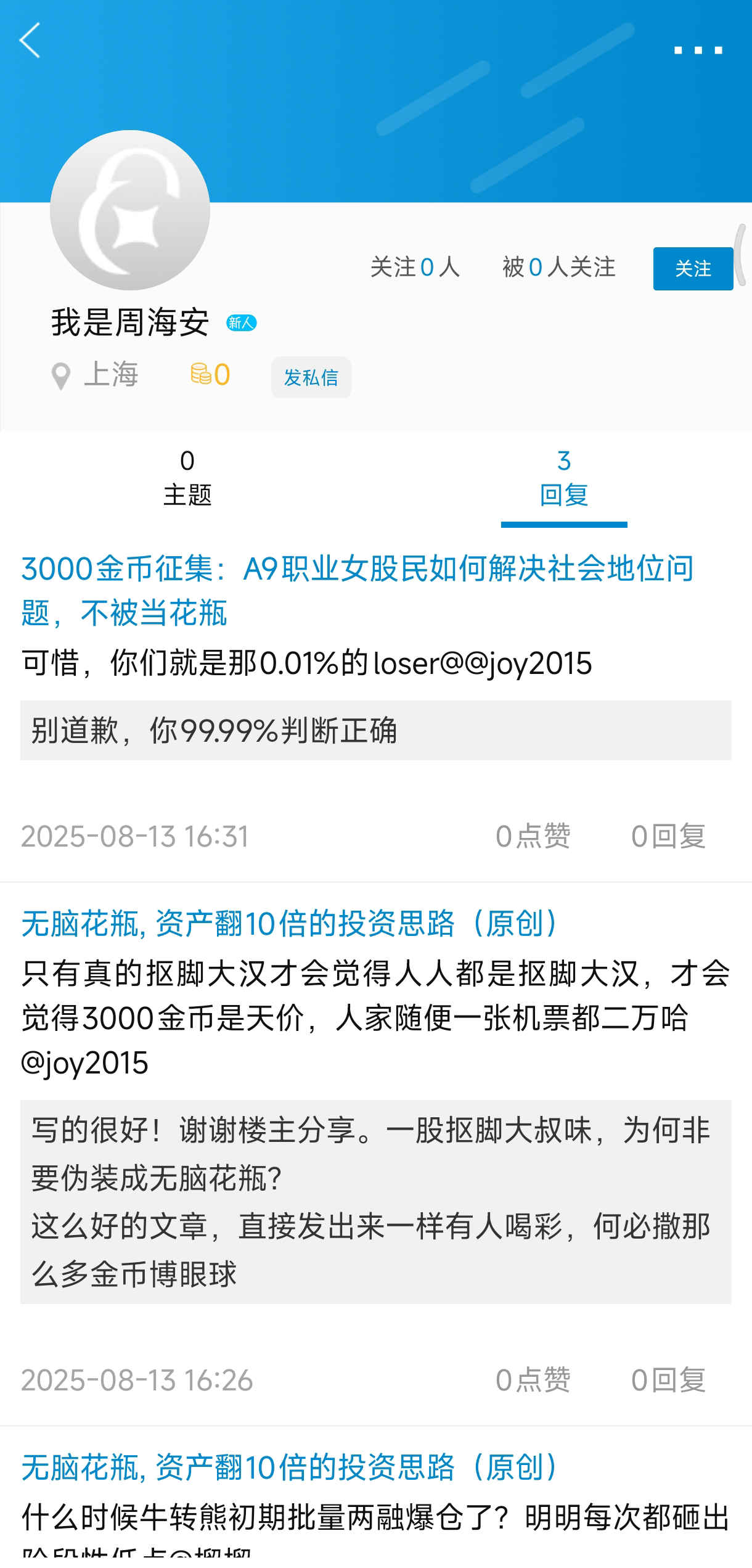Image resolution: width=752 pixels, height=1568 pixels.
Task: Like the reply posted at 16:31
Action: [533, 837]
